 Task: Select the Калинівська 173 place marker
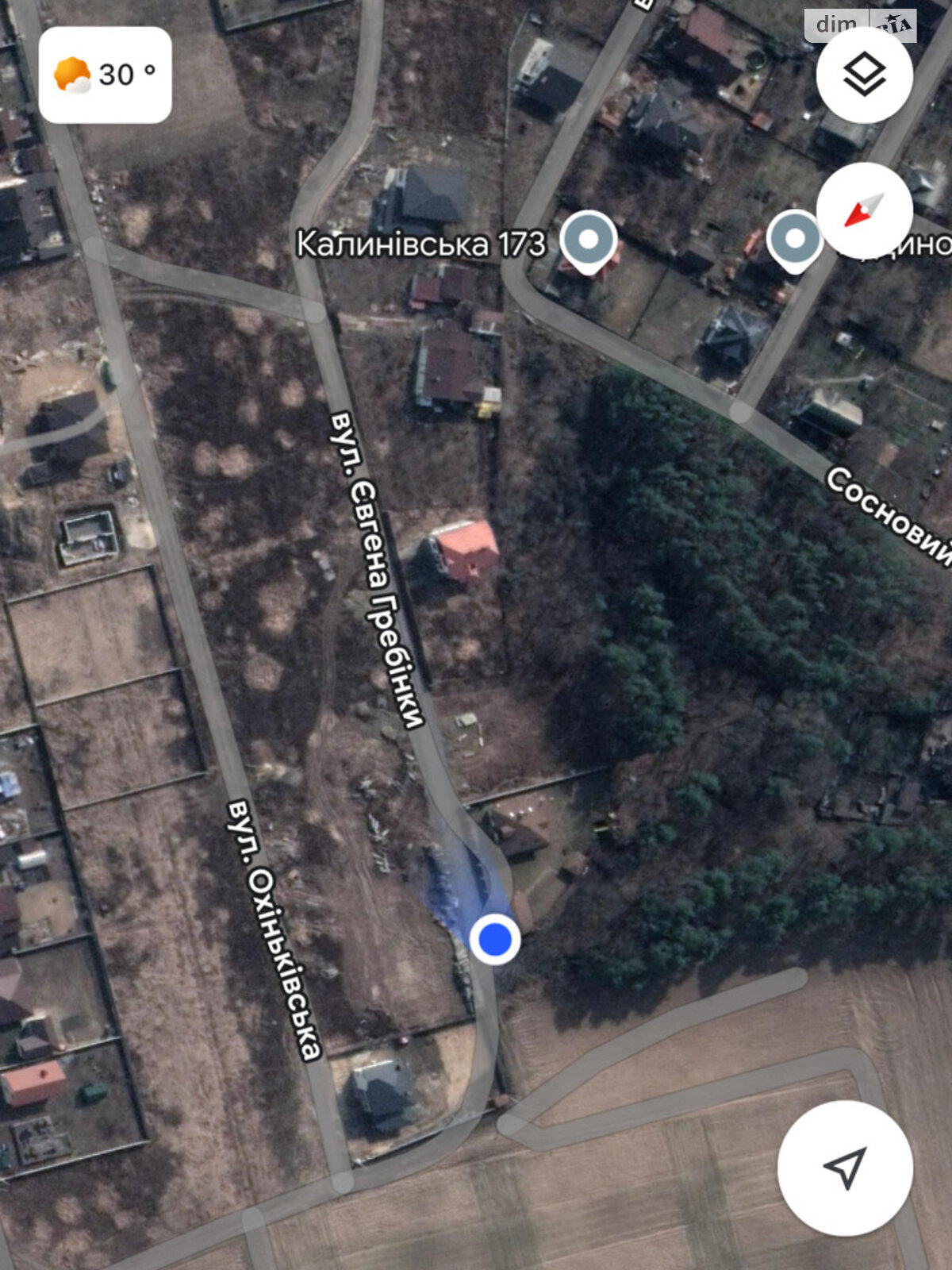point(588,241)
